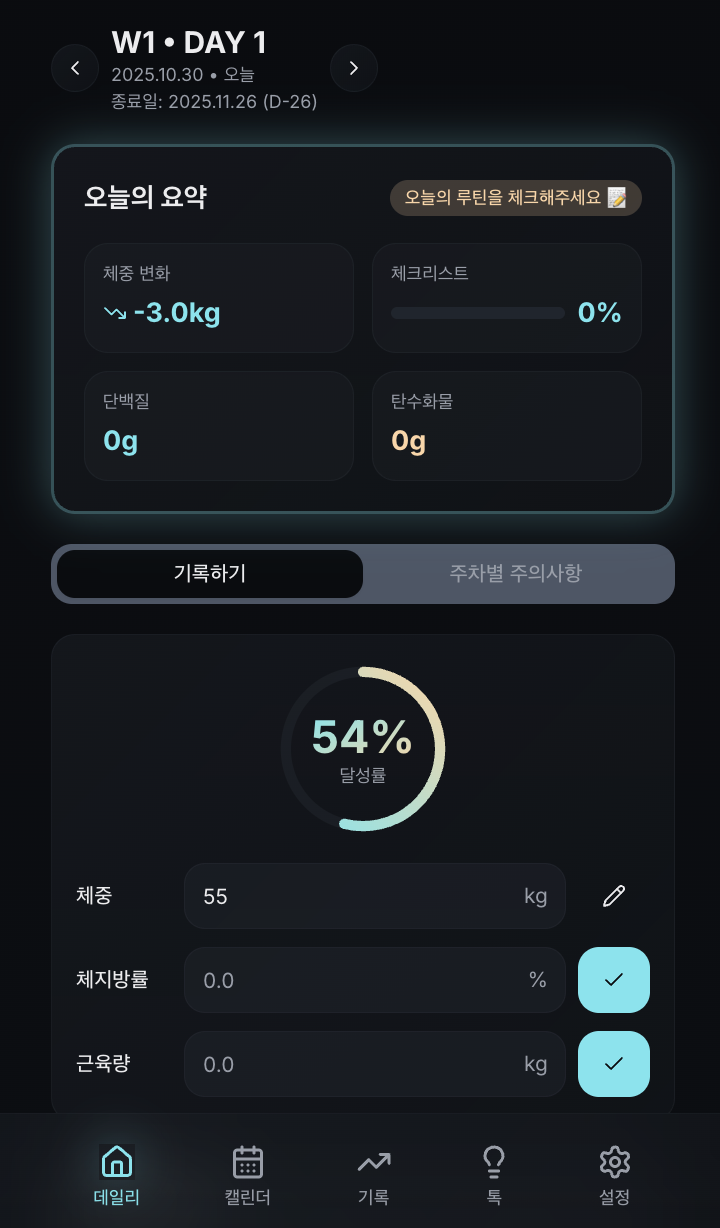Open the 체중 변화 summary card
Screen dimensions: 720x1228
tap(219, 297)
